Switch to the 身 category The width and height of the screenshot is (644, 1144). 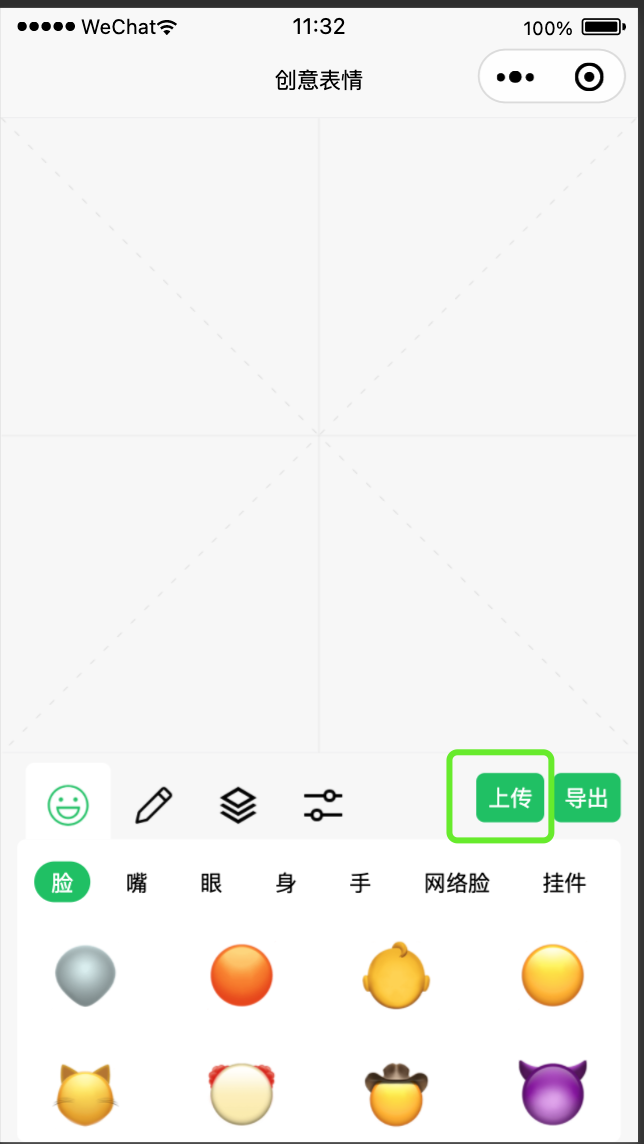point(286,883)
